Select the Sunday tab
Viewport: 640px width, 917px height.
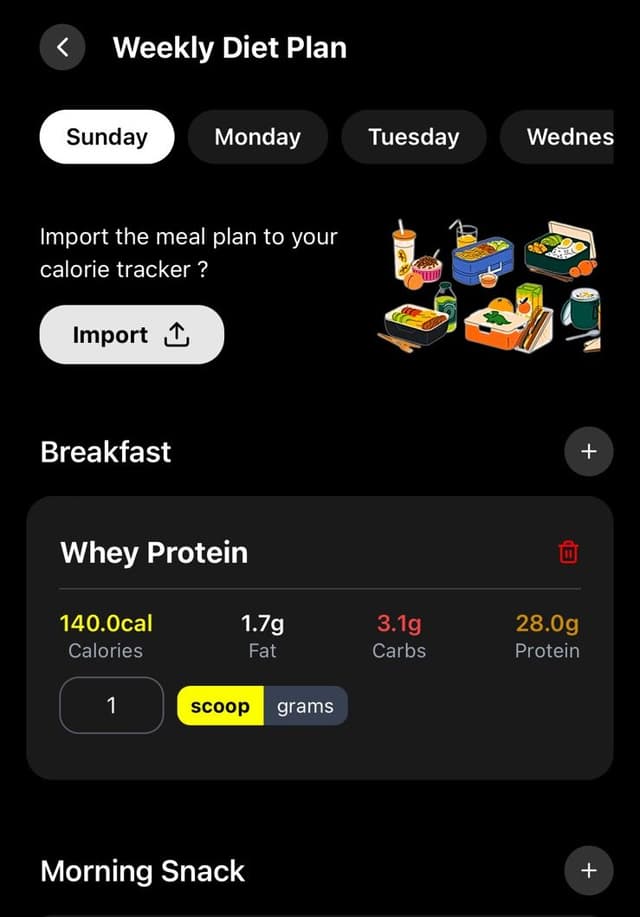pyautogui.click(x=107, y=137)
